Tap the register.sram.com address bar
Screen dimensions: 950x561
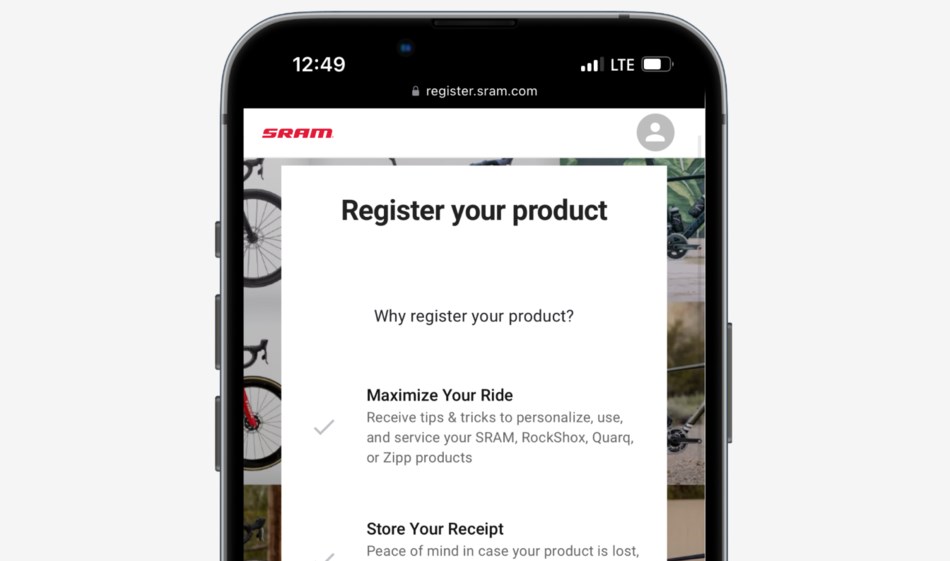pyautogui.click(x=474, y=91)
